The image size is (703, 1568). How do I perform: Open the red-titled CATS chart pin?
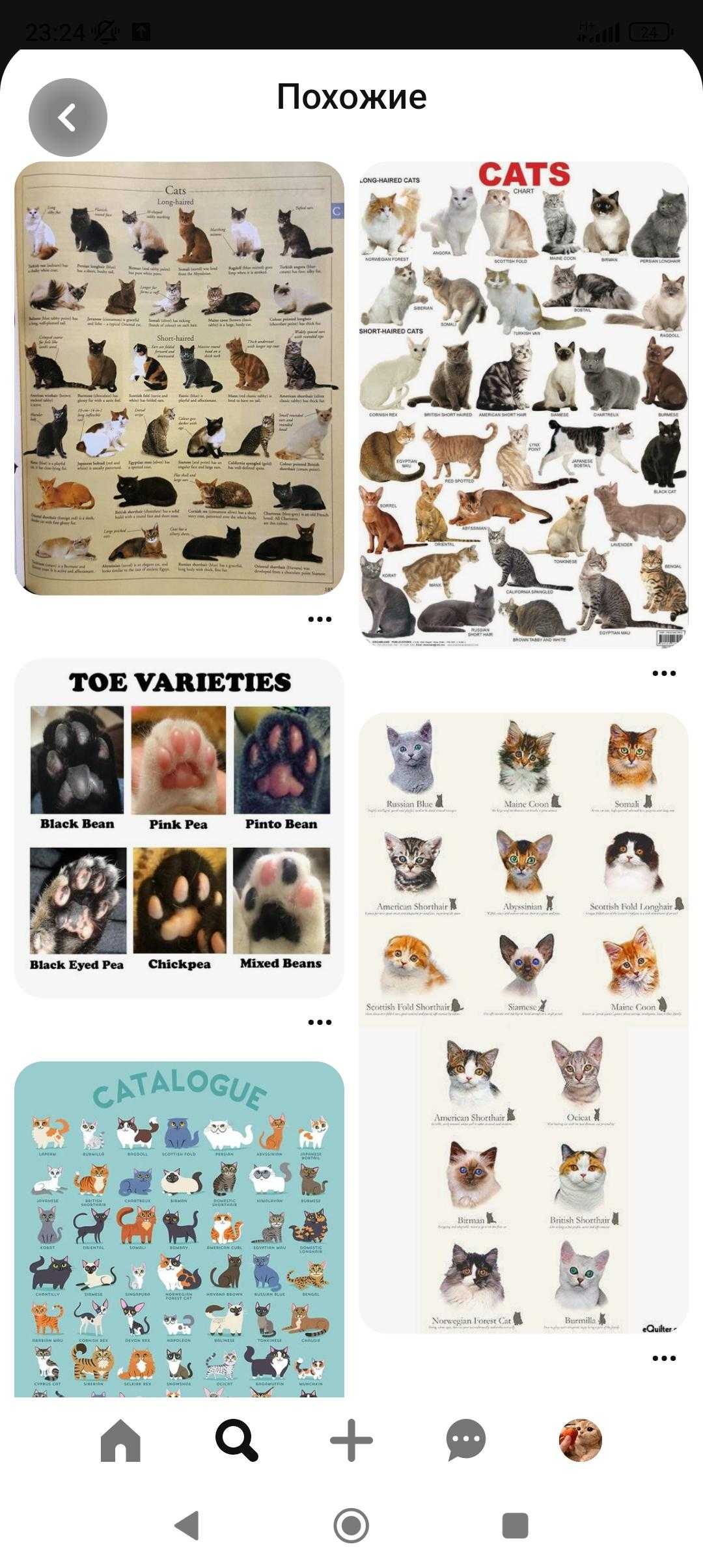point(523,404)
